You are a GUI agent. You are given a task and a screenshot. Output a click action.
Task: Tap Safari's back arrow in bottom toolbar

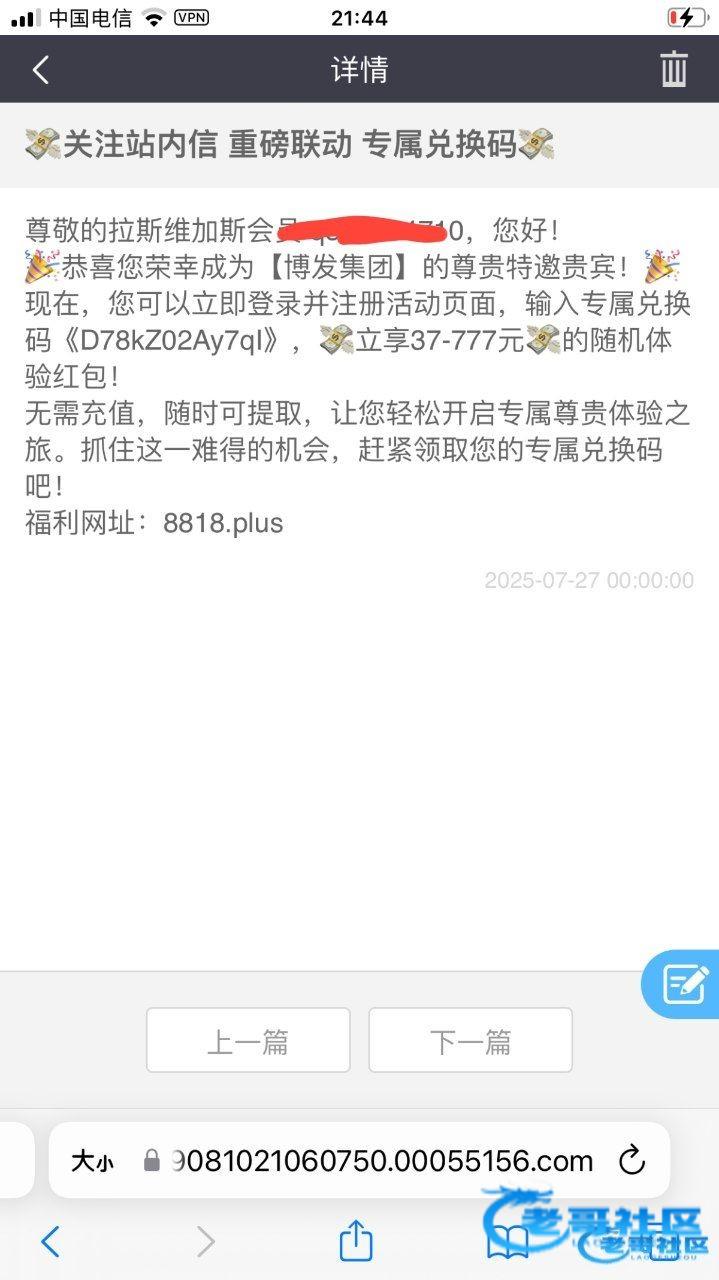[50, 1242]
